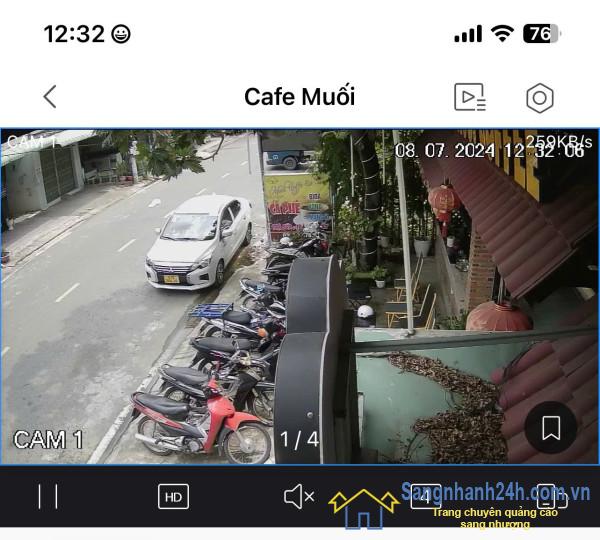Pause the live camera stream
The width and height of the screenshot is (600, 540).
(47, 496)
